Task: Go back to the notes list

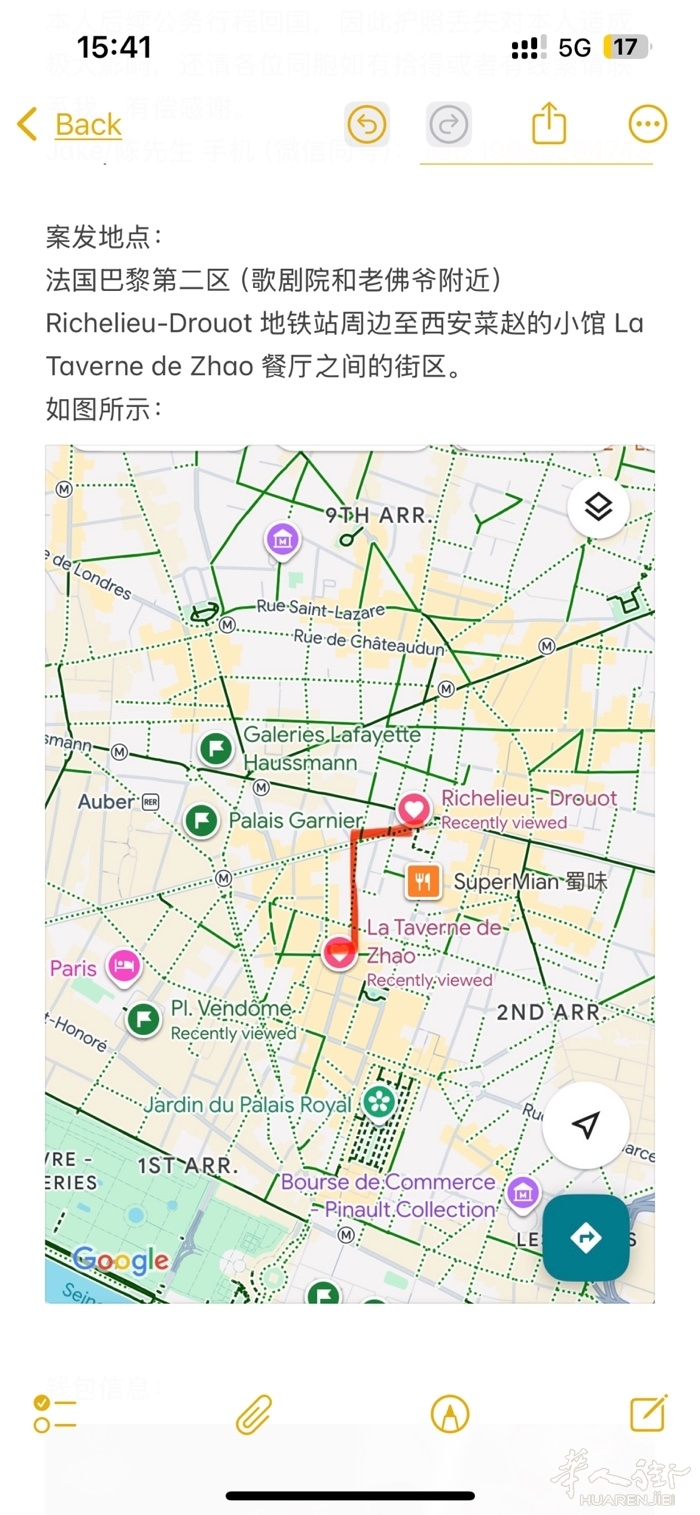Action: [x=70, y=125]
